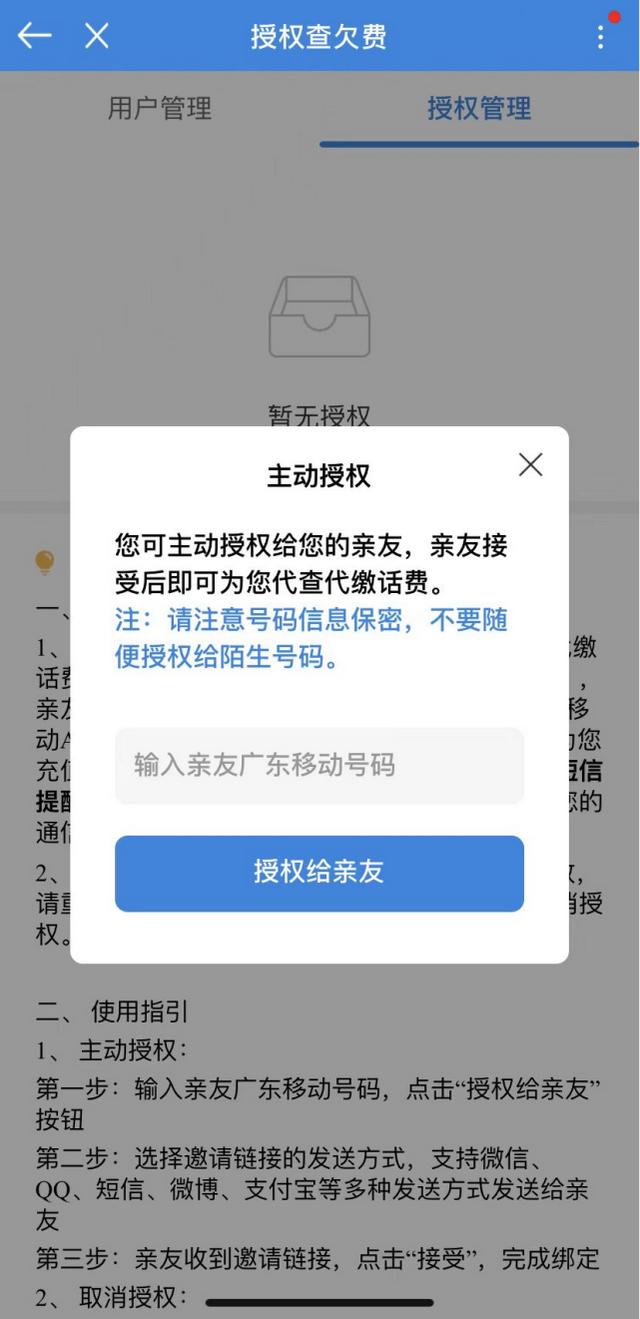Viewport: 640px width, 1319px height.
Task: Focus the 输入亲友广东移动号码 field
Action: [x=319, y=766]
